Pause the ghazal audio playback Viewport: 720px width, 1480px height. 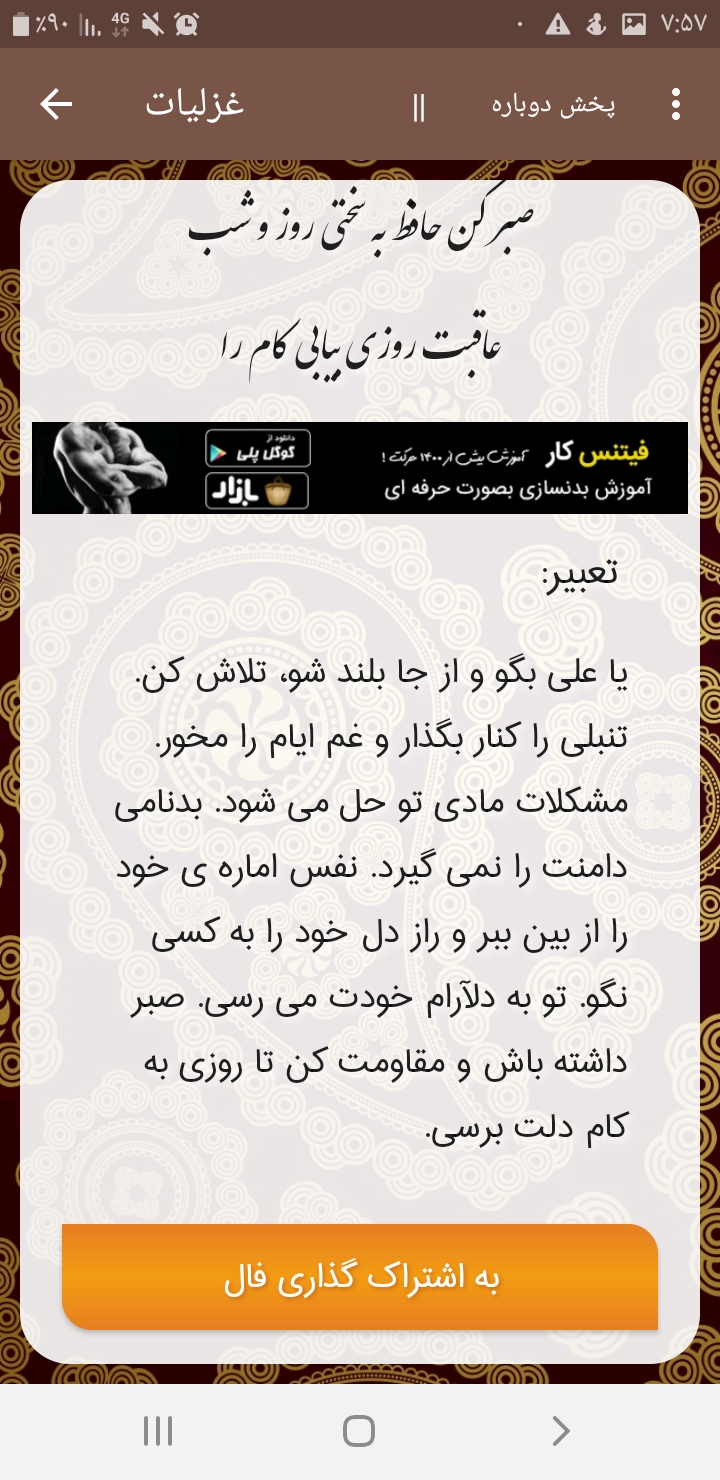(x=418, y=106)
